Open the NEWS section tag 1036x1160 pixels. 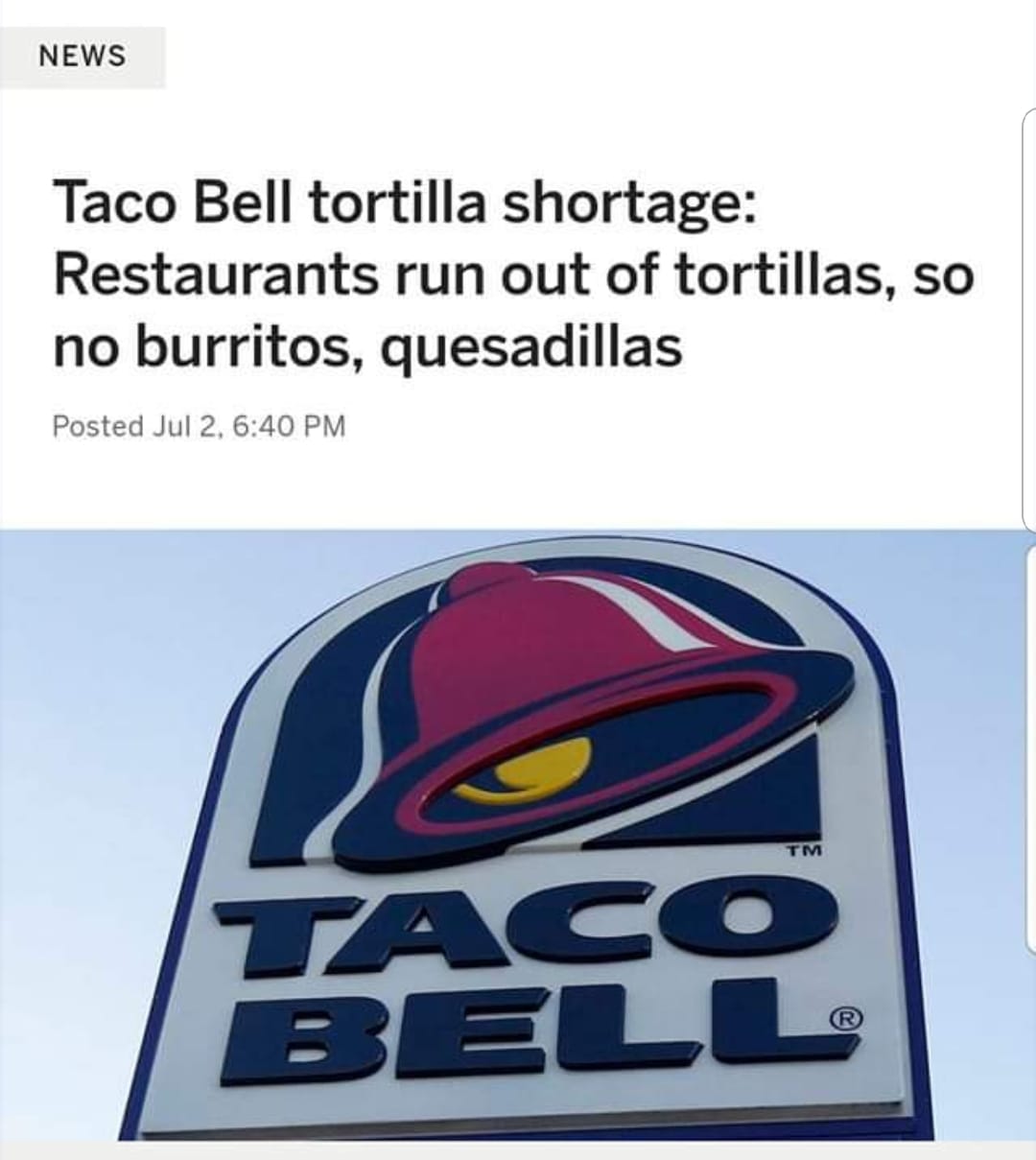click(x=82, y=57)
